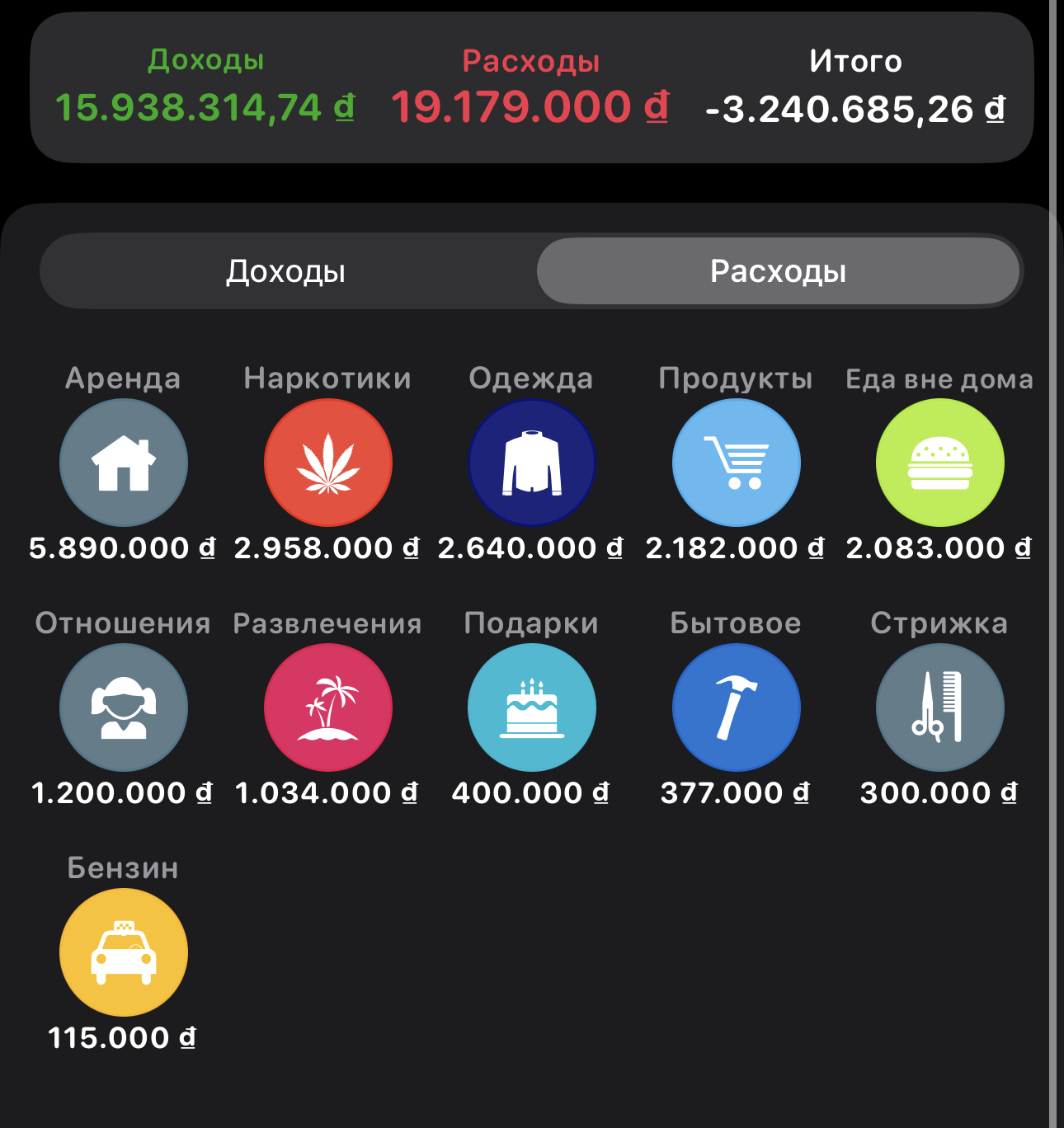Screen dimensions: 1064x1128
Task: Tap the Еда вне дома category
Action: (940, 463)
